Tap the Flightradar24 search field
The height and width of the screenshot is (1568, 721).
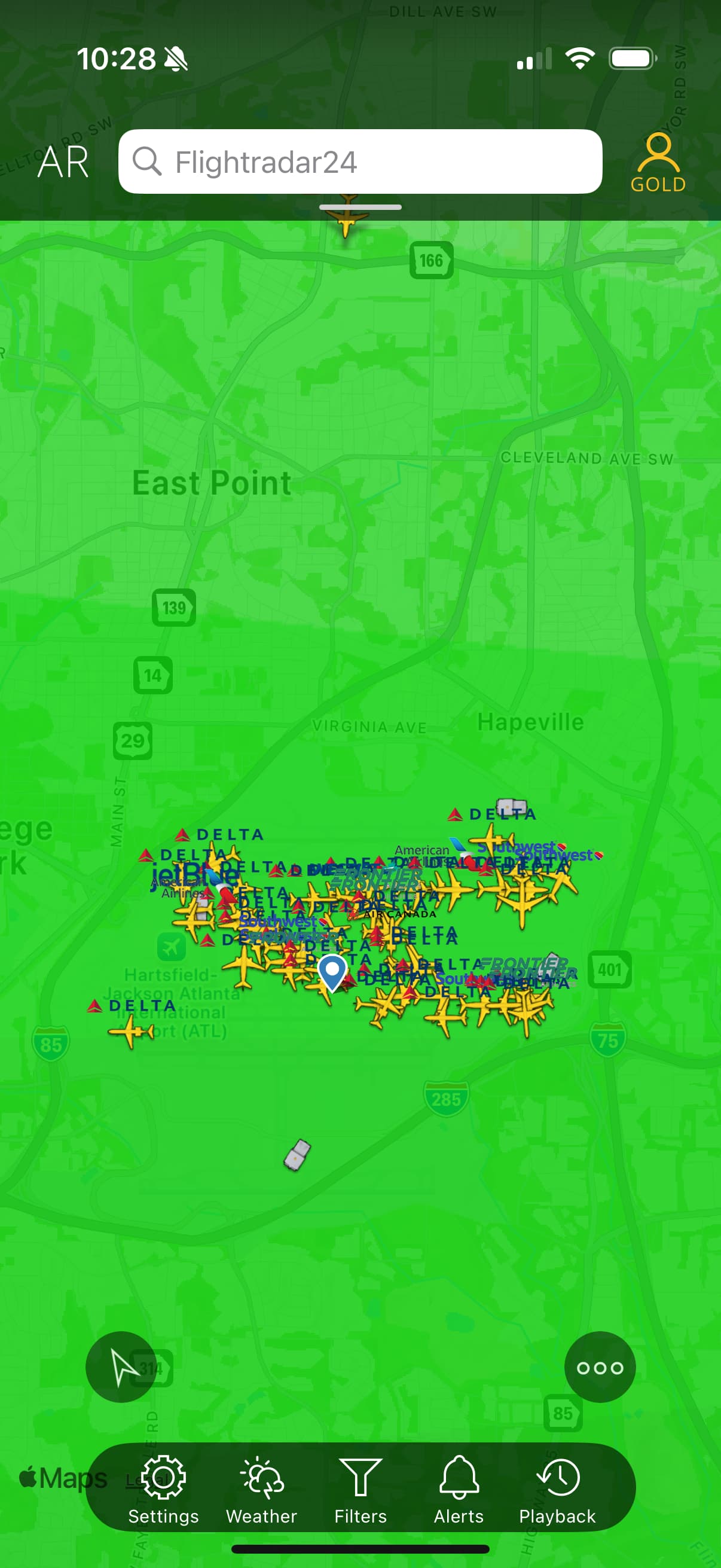point(359,162)
